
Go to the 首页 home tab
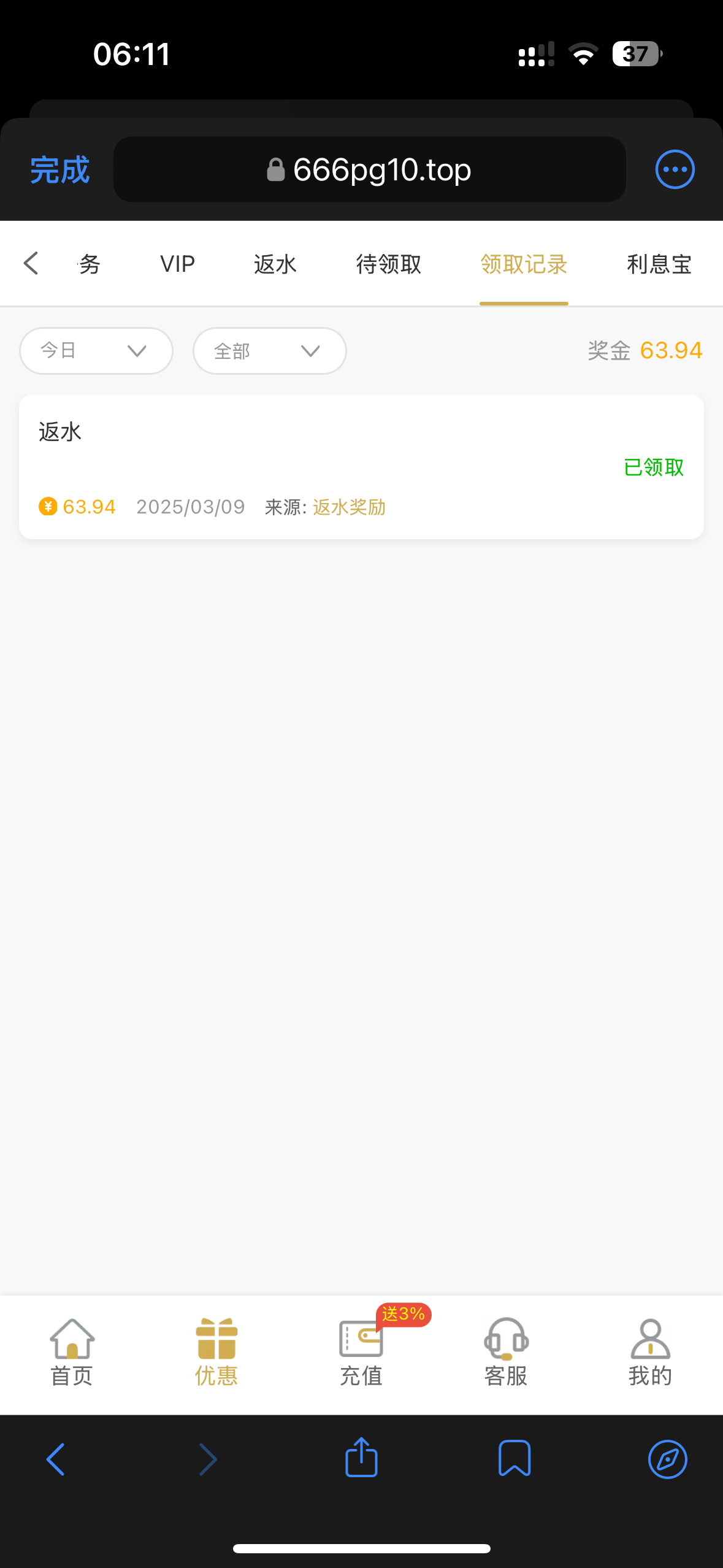[72, 1353]
